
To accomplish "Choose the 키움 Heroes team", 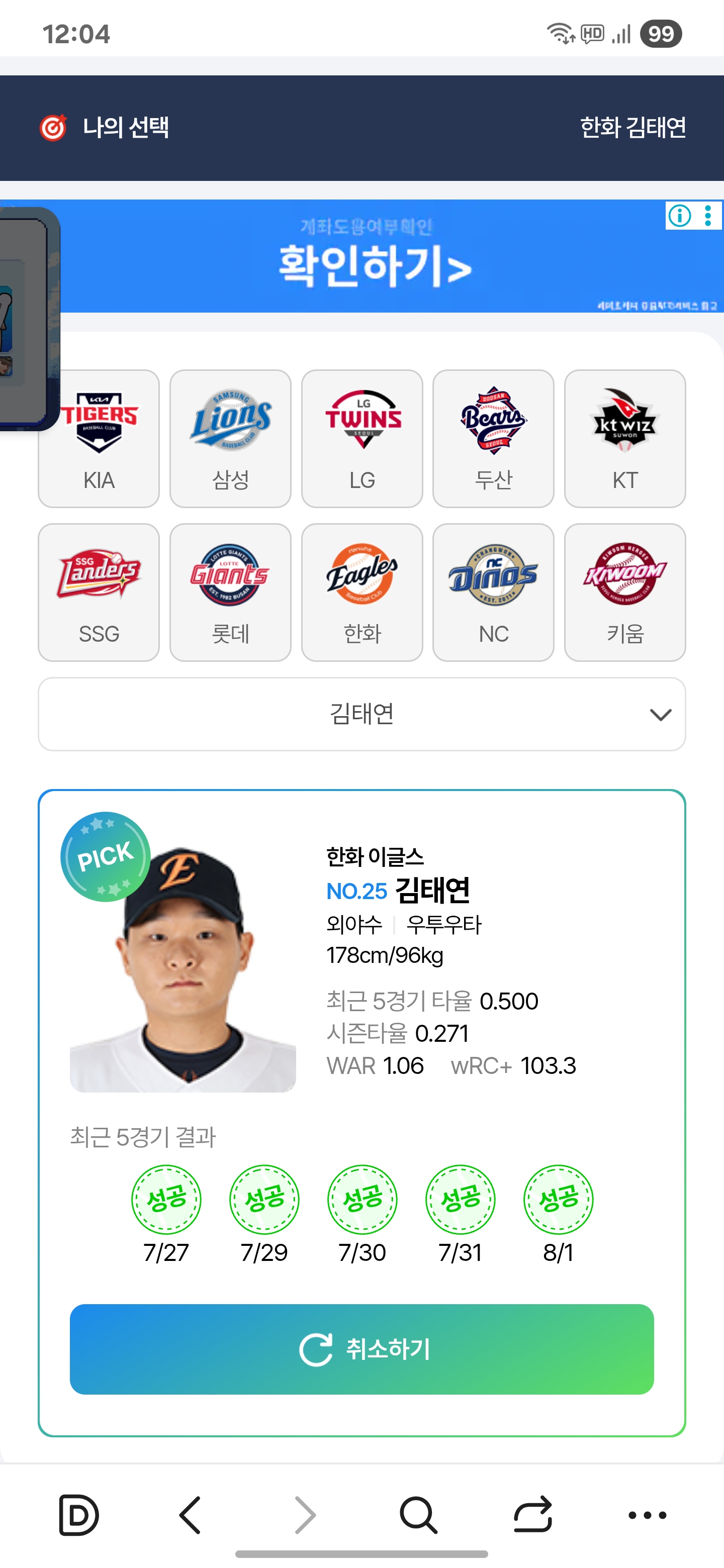I will point(625,592).
